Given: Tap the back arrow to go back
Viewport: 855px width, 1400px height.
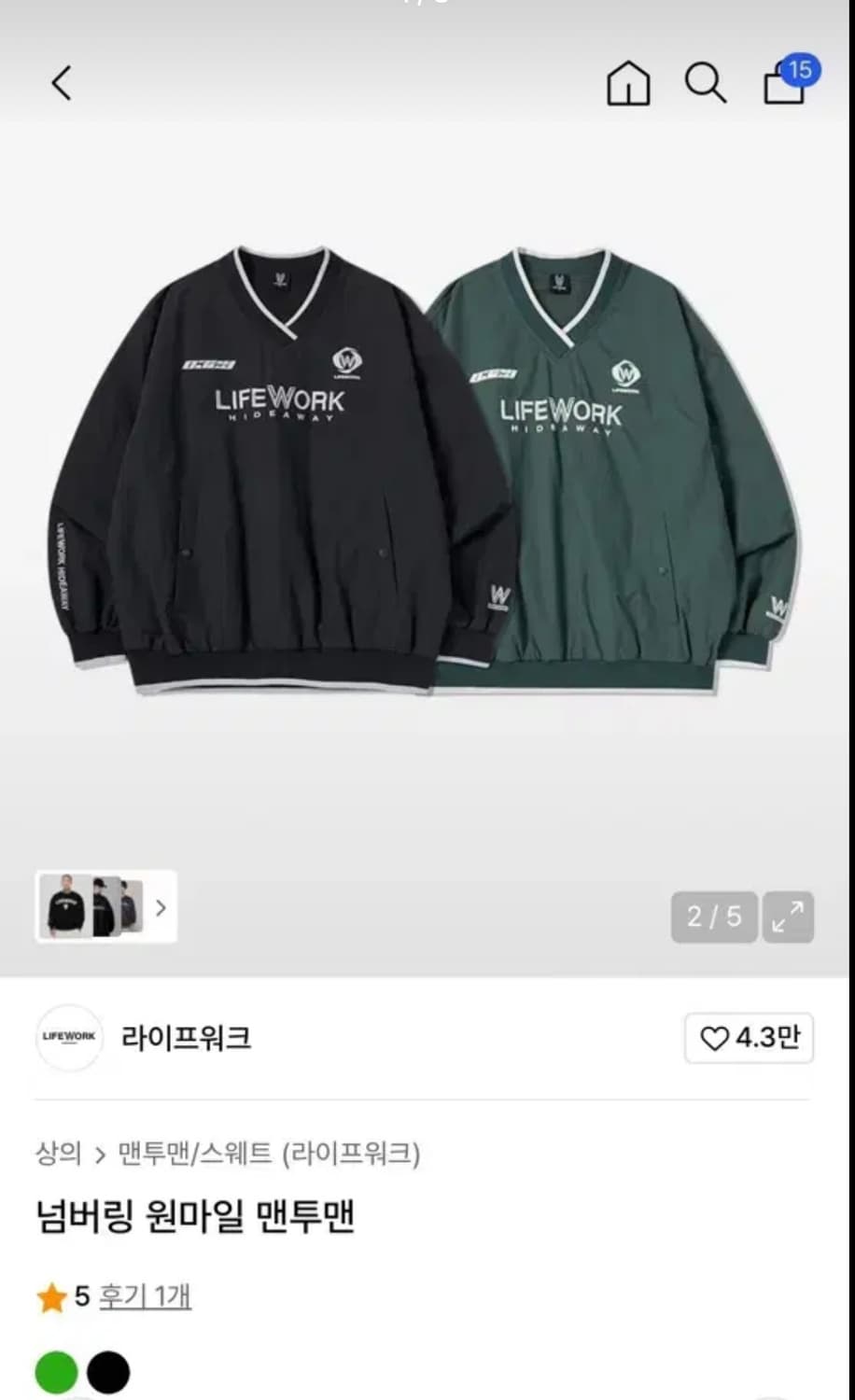Looking at the screenshot, I should 60,82.
